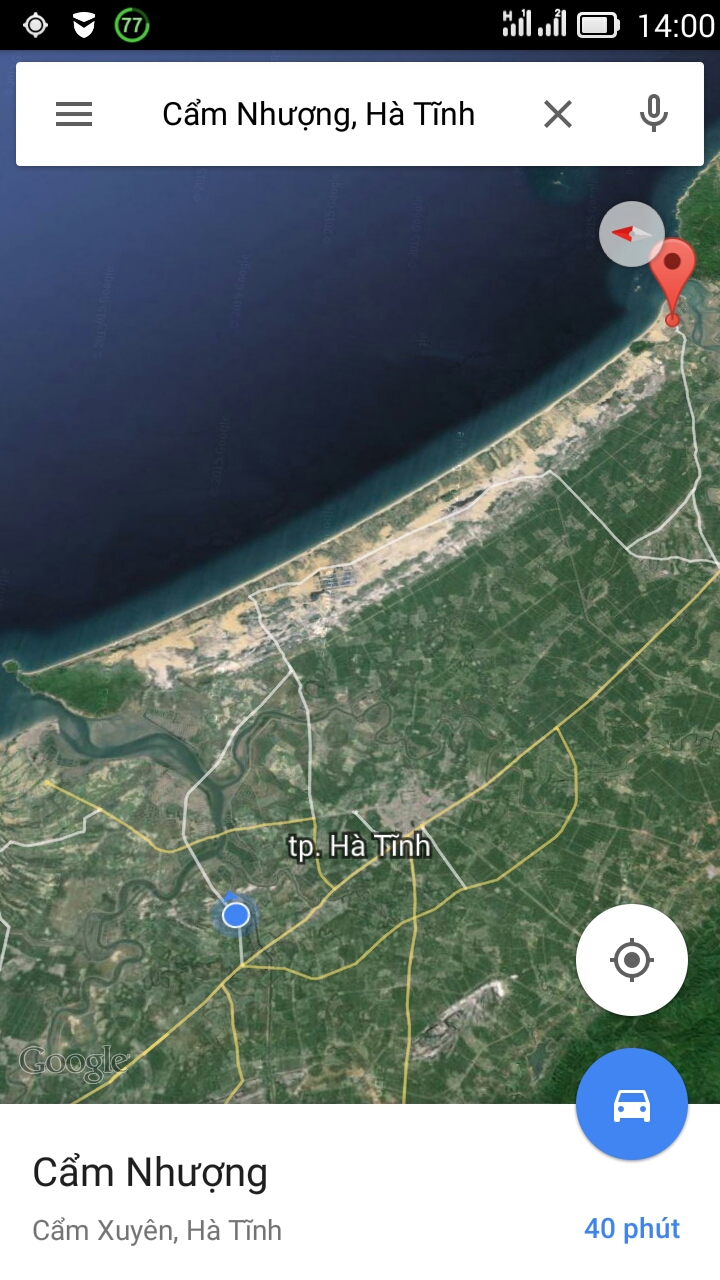
Task: Open the Cẩm Nhượng place details card
Action: point(150,1172)
